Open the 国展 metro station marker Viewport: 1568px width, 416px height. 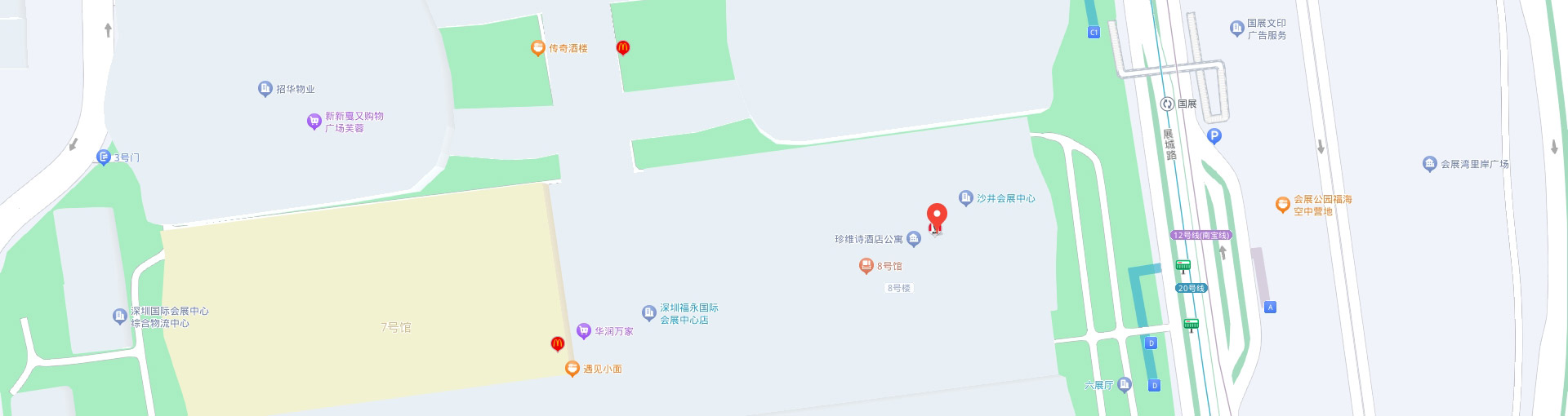click(1167, 104)
